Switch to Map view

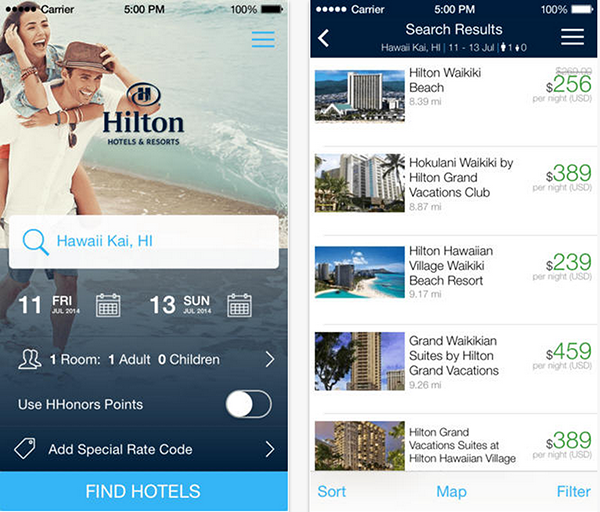tap(452, 491)
